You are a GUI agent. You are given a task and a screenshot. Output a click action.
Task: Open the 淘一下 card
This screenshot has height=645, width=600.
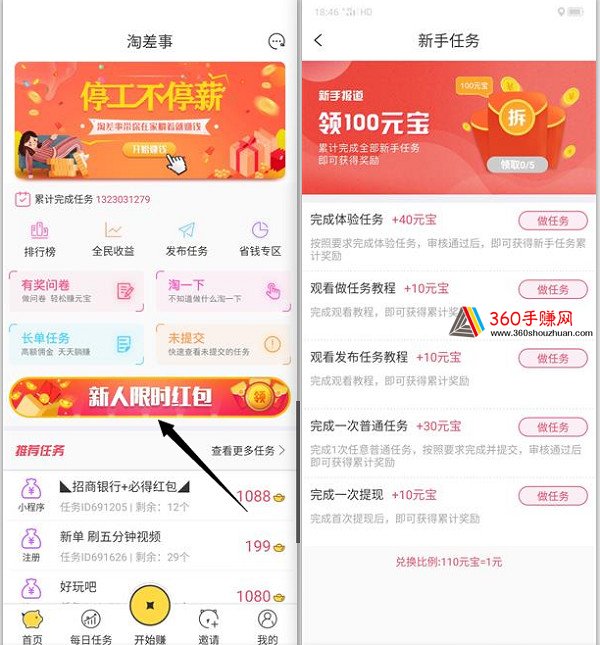point(221,291)
